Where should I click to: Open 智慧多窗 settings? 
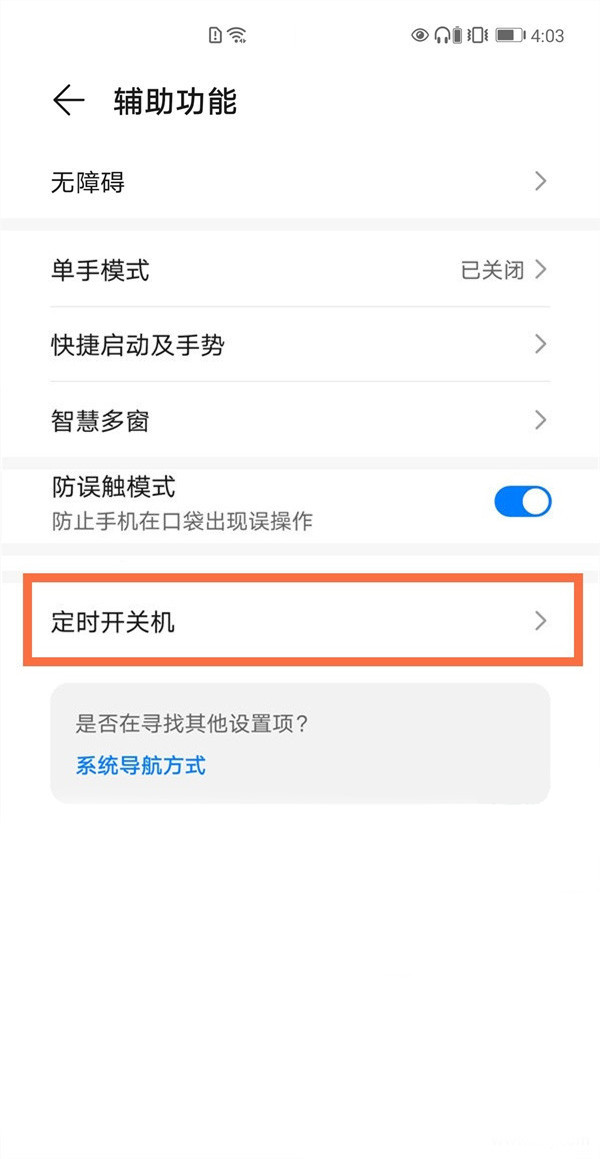pyautogui.click(x=300, y=421)
